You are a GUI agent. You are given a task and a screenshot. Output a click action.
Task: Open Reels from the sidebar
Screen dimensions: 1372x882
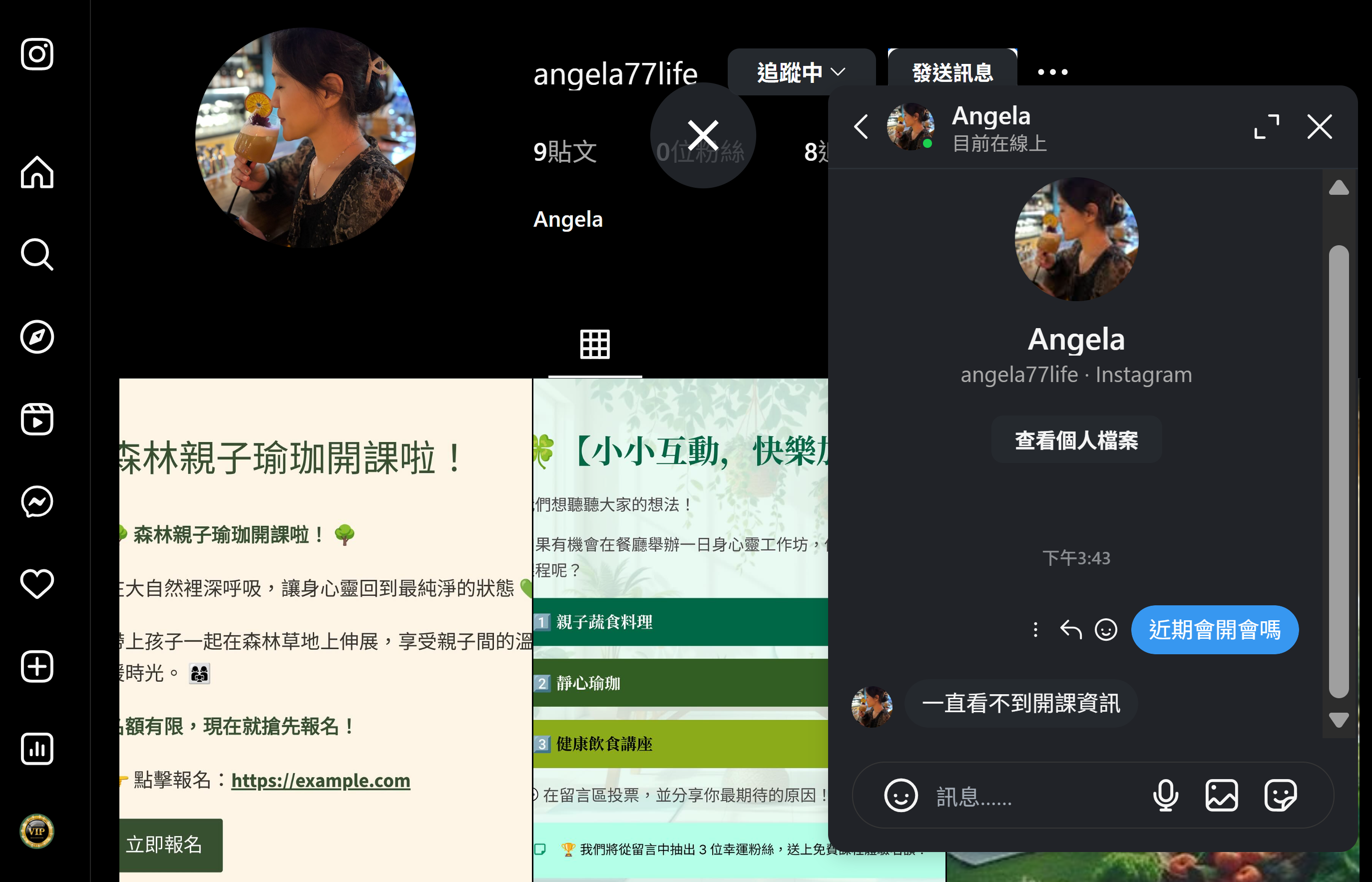tap(37, 419)
